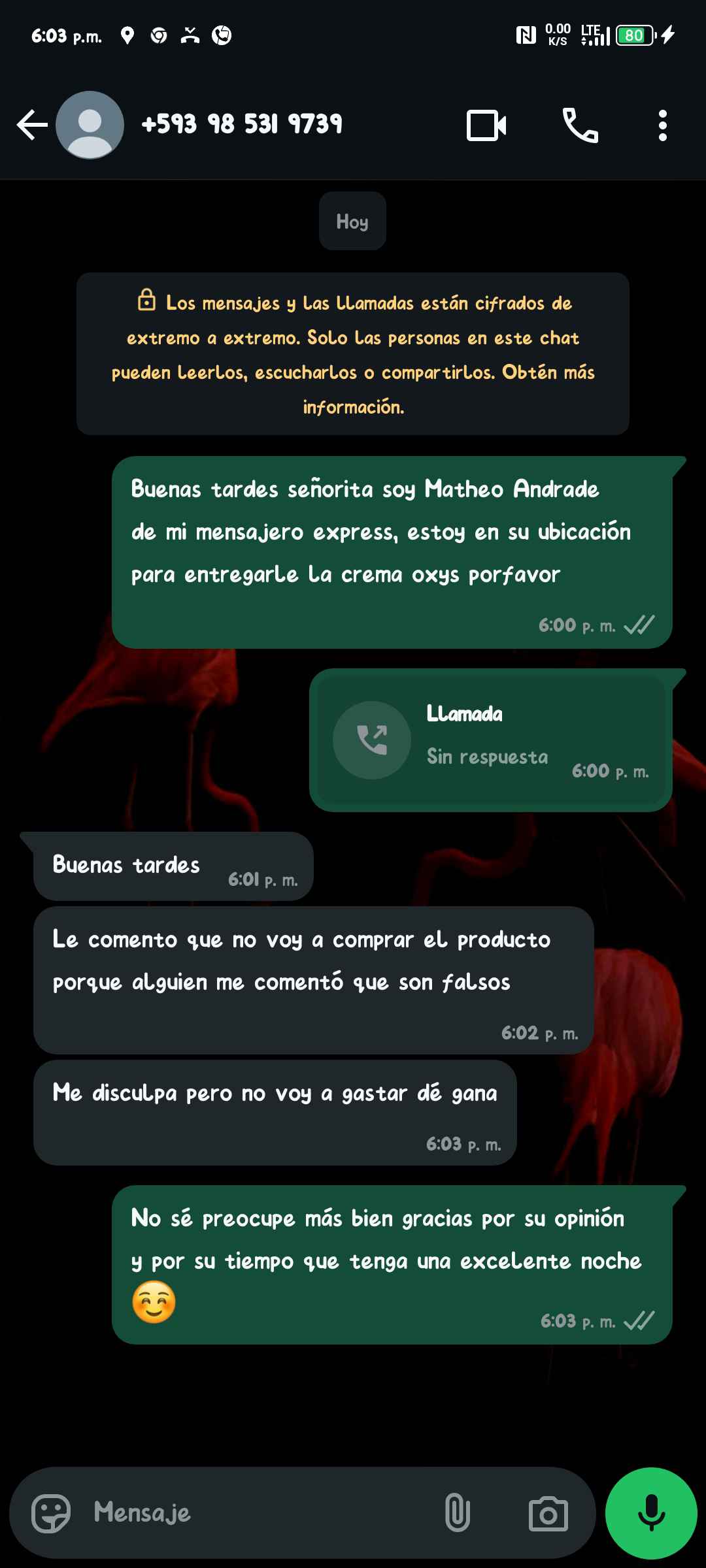Open the emoji and sticker picker
Screen dimensions: 706x1568
pos(51,1512)
